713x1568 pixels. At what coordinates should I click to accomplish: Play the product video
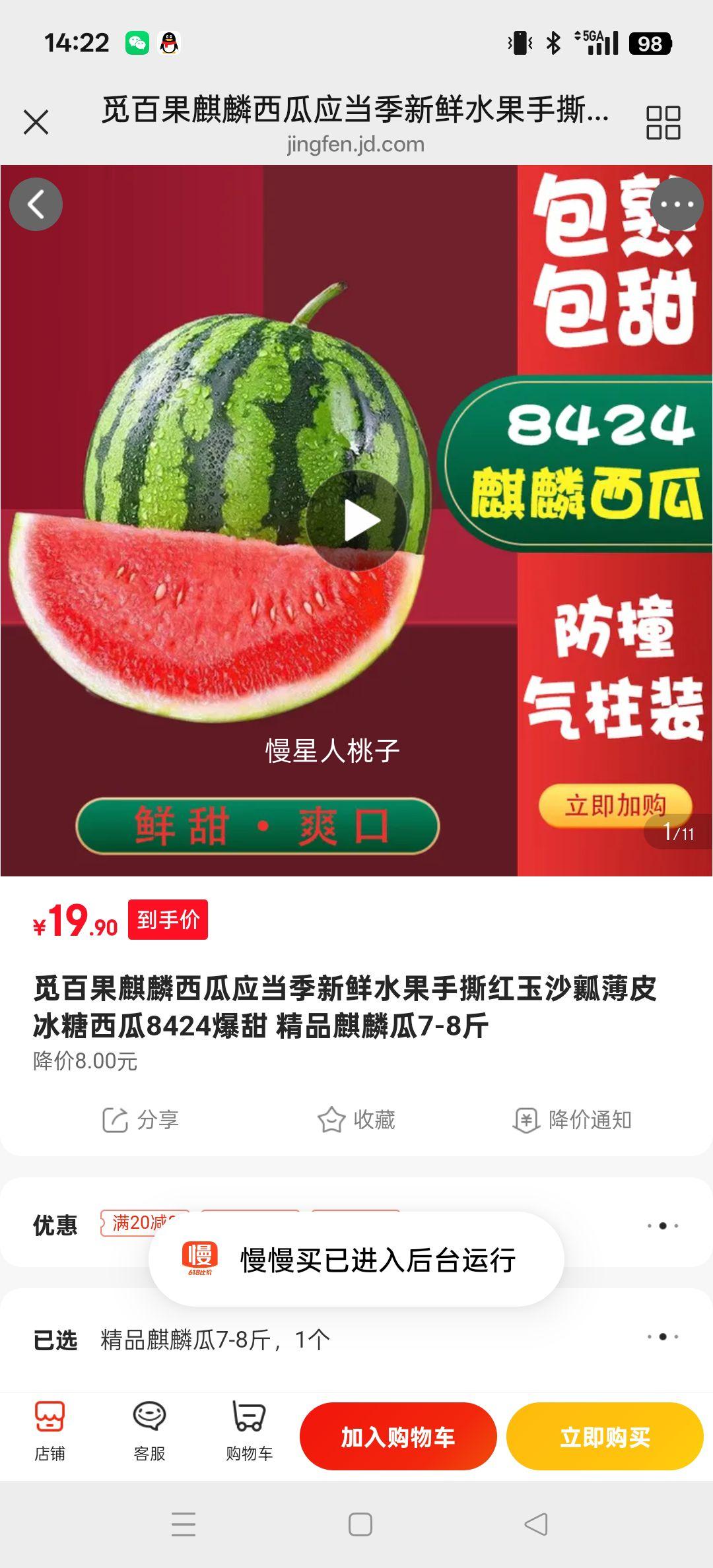[x=356, y=521]
